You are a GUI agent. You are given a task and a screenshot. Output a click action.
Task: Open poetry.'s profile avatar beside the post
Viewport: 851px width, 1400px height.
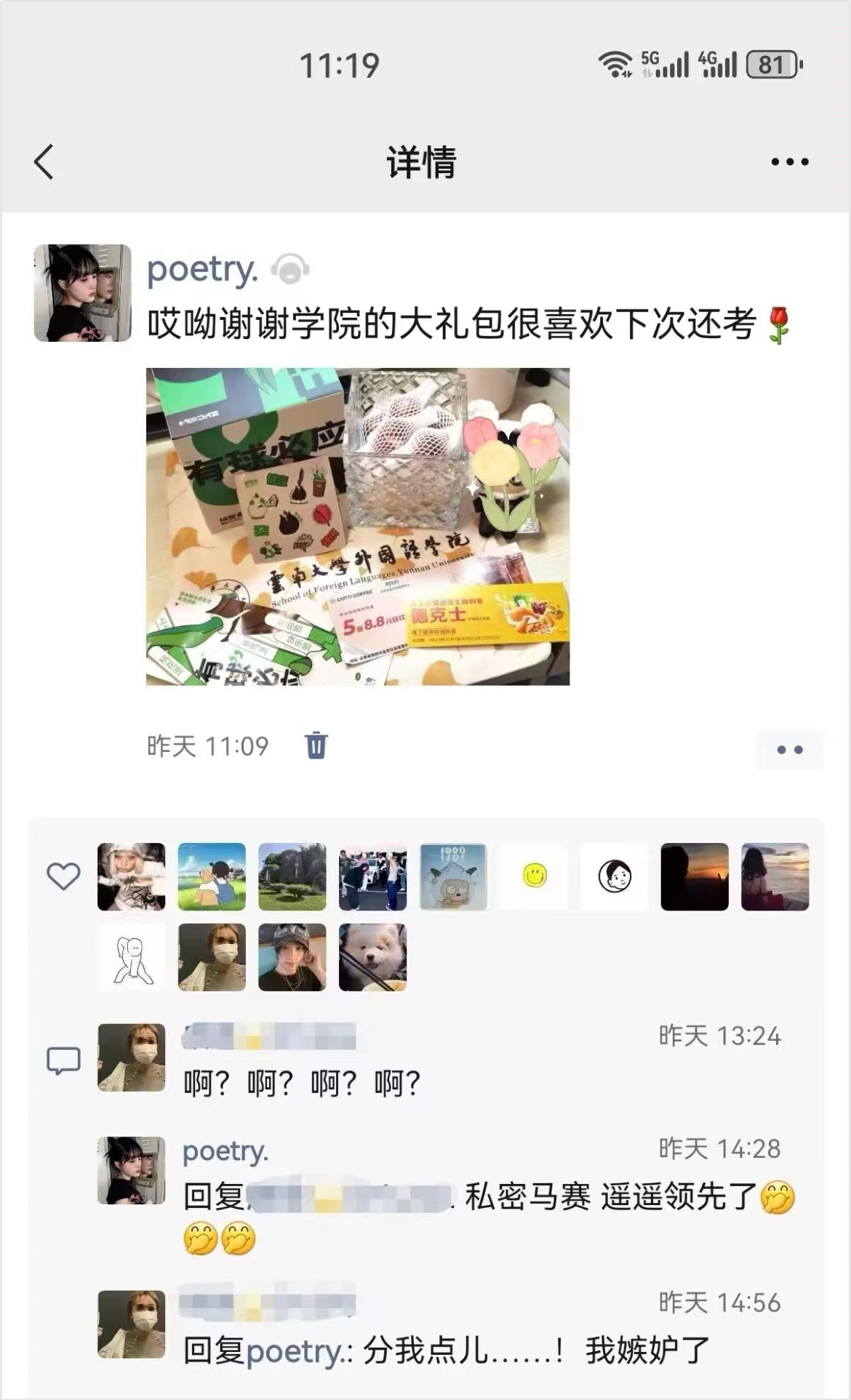tap(83, 293)
